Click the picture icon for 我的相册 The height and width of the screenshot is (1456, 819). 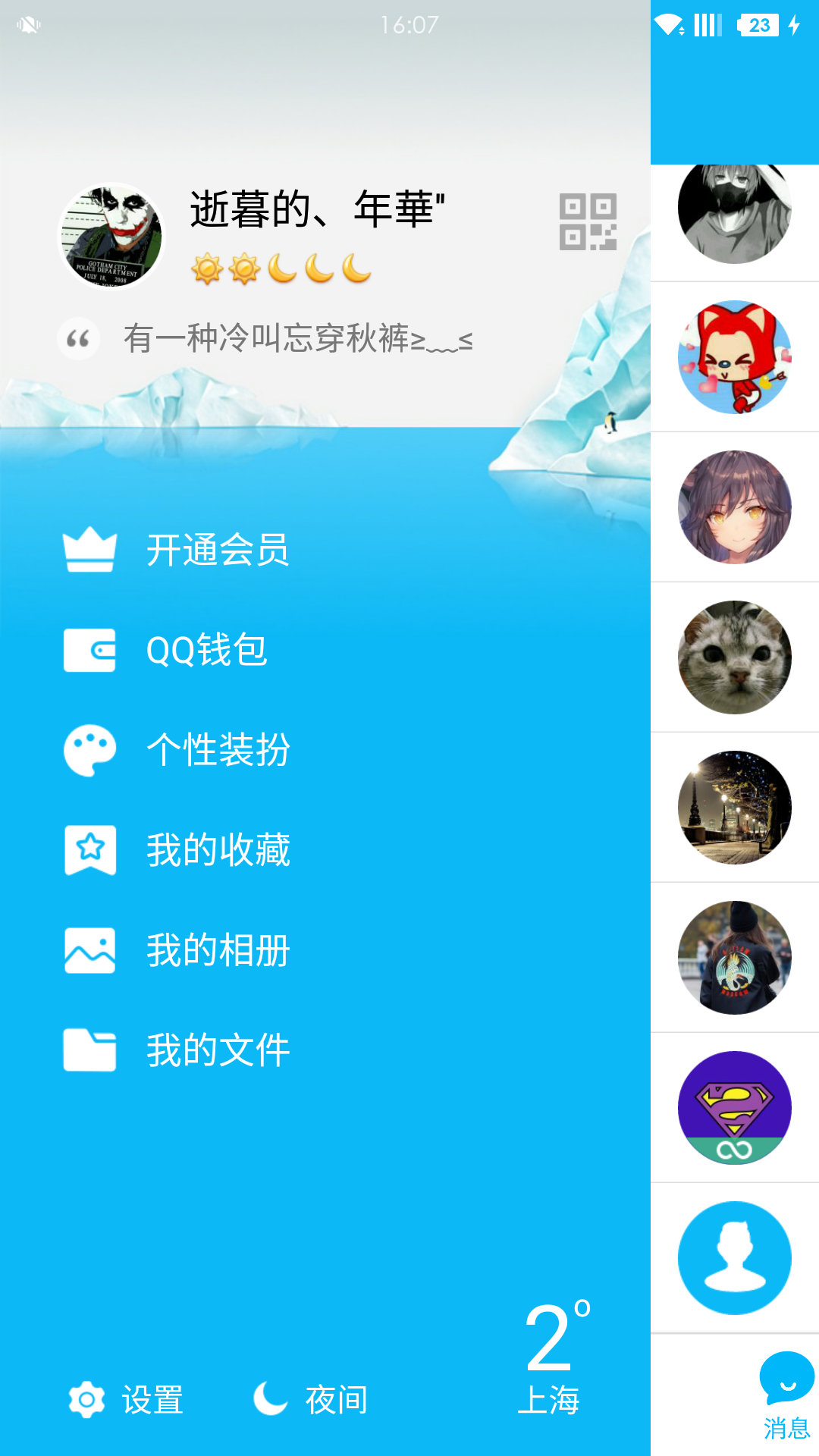coord(90,949)
